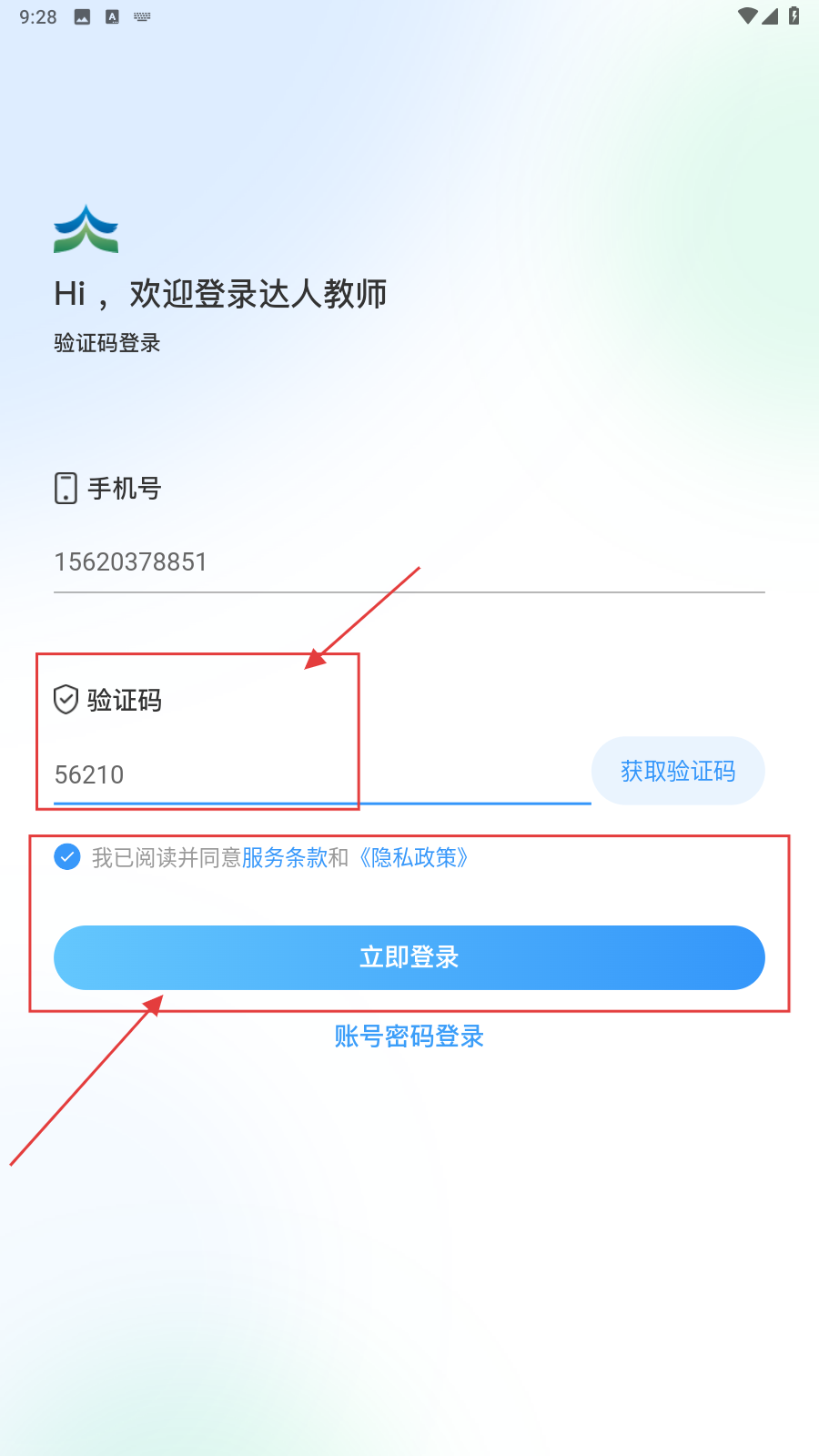Viewport: 819px width, 1456px height.
Task: Focus the verification code input field
Action: pos(318,775)
